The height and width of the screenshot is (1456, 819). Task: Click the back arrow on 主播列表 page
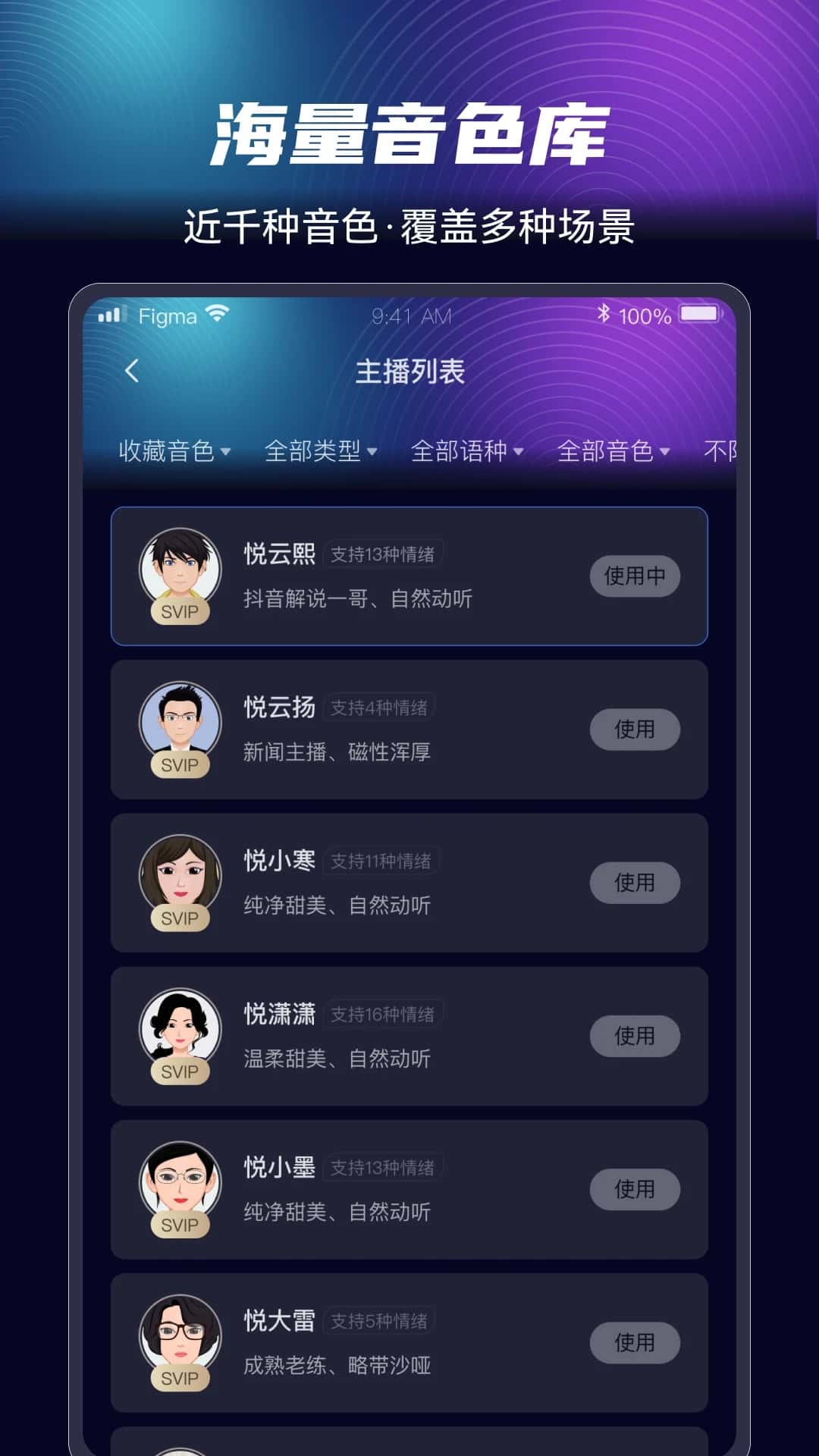133,372
